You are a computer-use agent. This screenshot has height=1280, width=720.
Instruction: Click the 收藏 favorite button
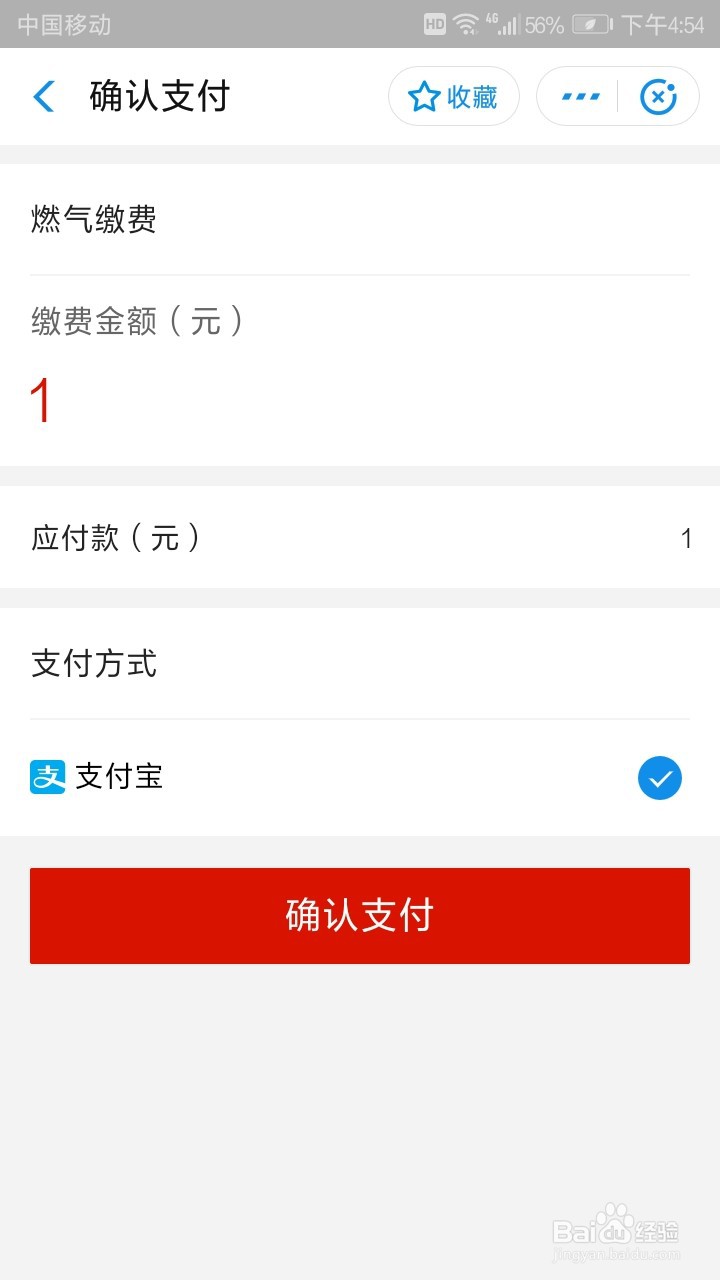pos(453,96)
